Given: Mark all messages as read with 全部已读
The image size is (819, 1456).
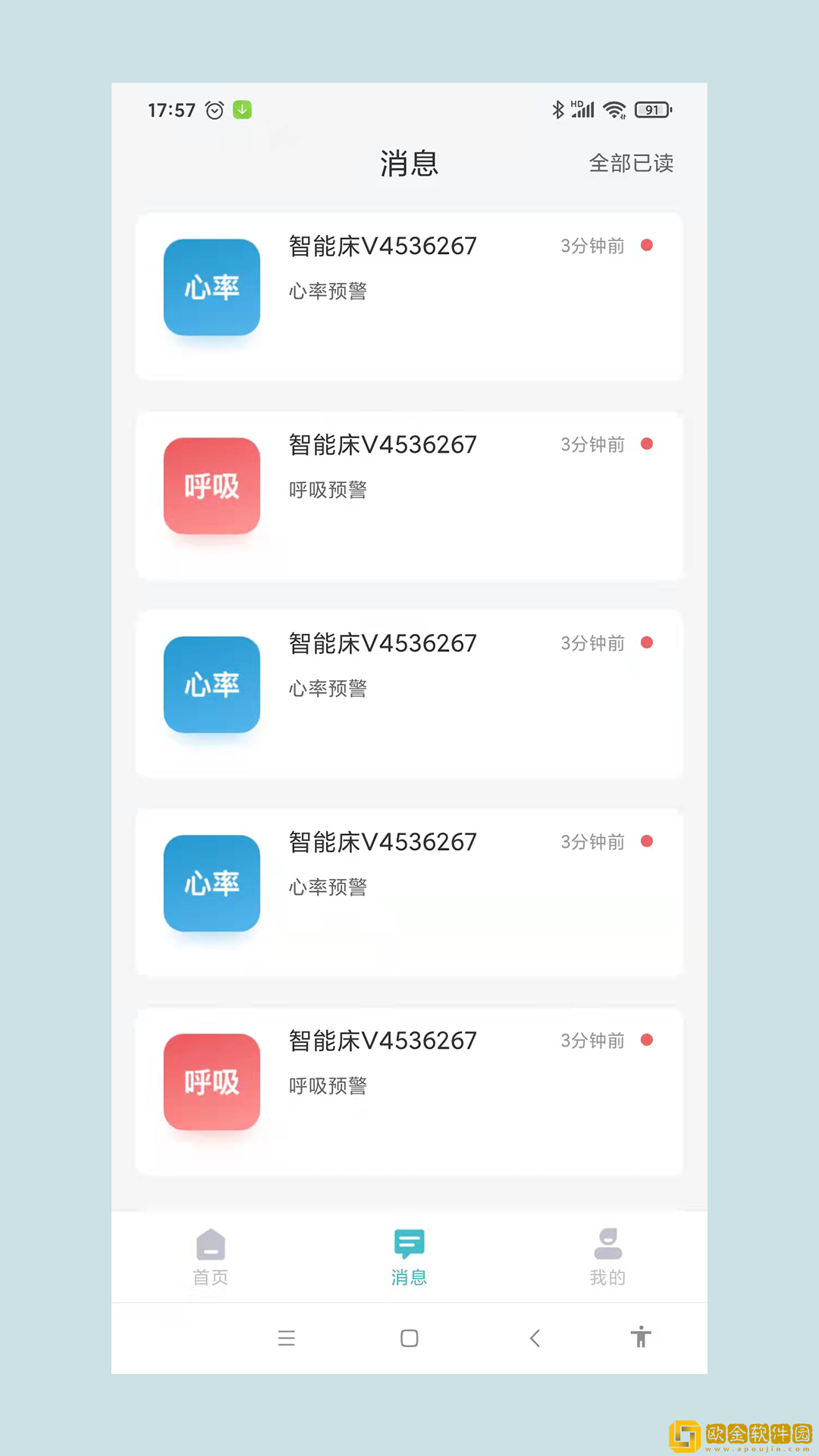Looking at the screenshot, I should [631, 163].
